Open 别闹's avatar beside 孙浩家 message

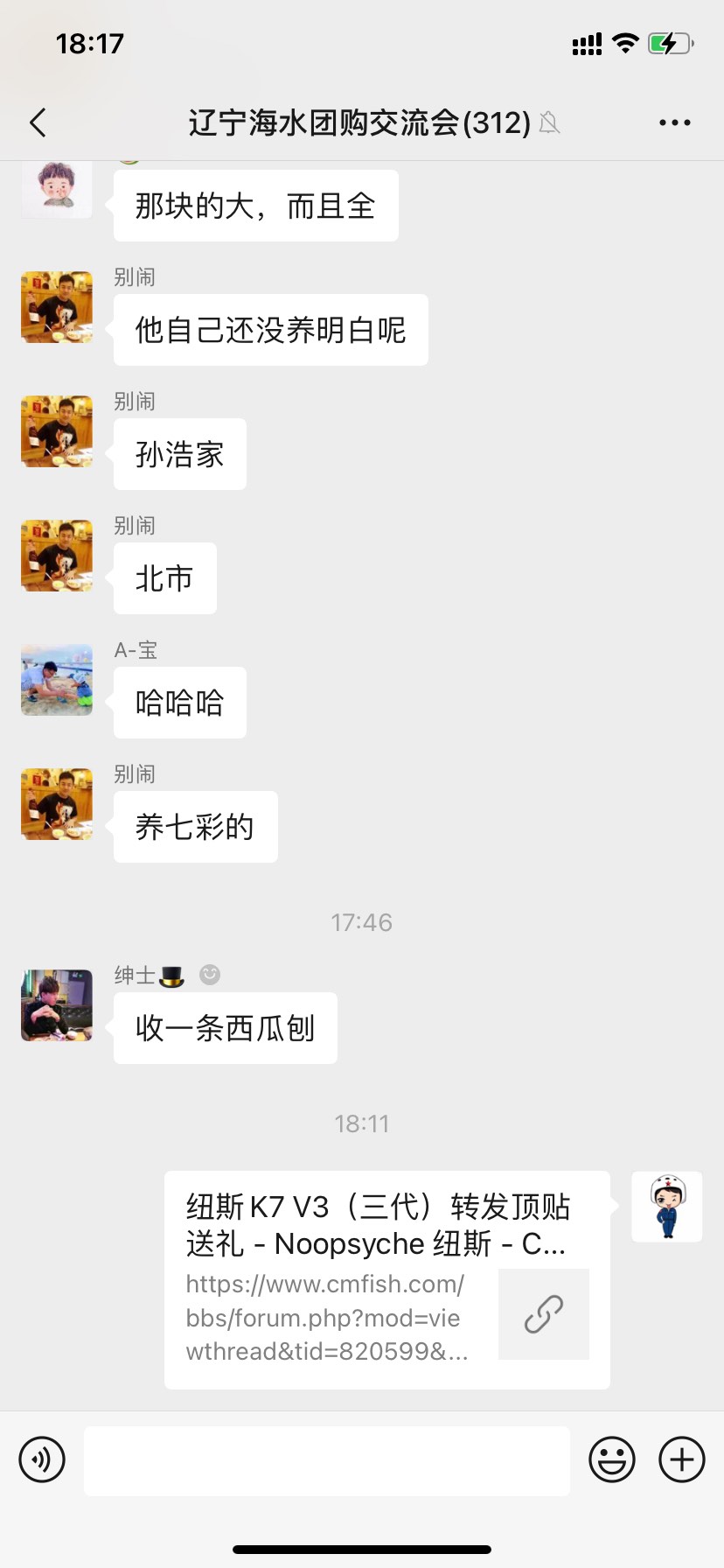click(x=57, y=431)
